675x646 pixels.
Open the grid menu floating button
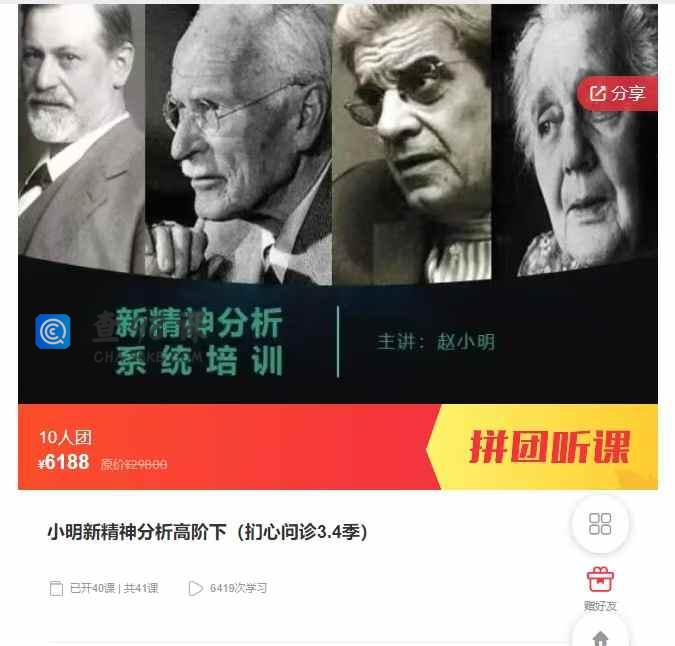click(x=600, y=524)
